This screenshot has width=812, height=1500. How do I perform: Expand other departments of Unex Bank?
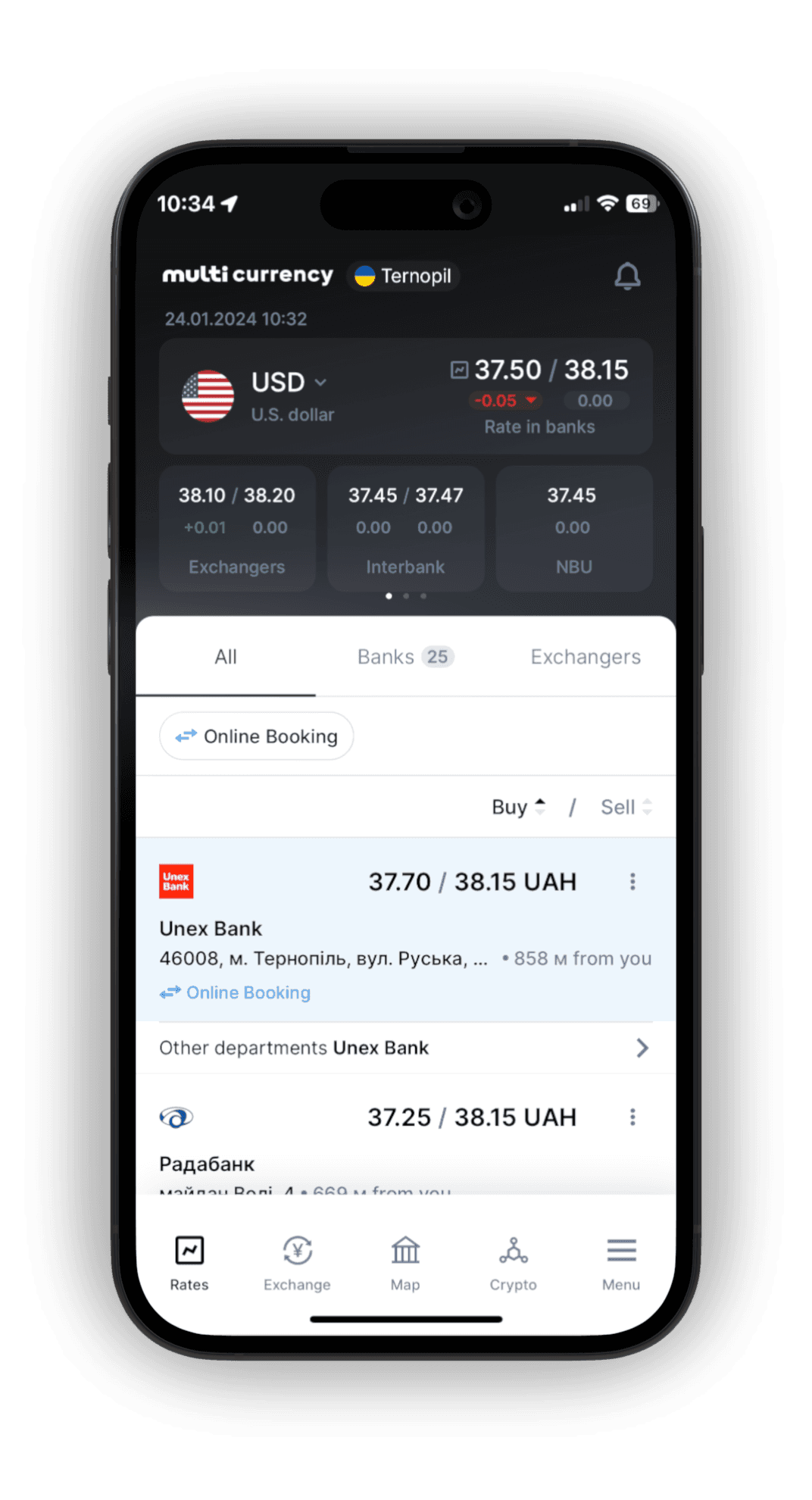click(405, 1048)
